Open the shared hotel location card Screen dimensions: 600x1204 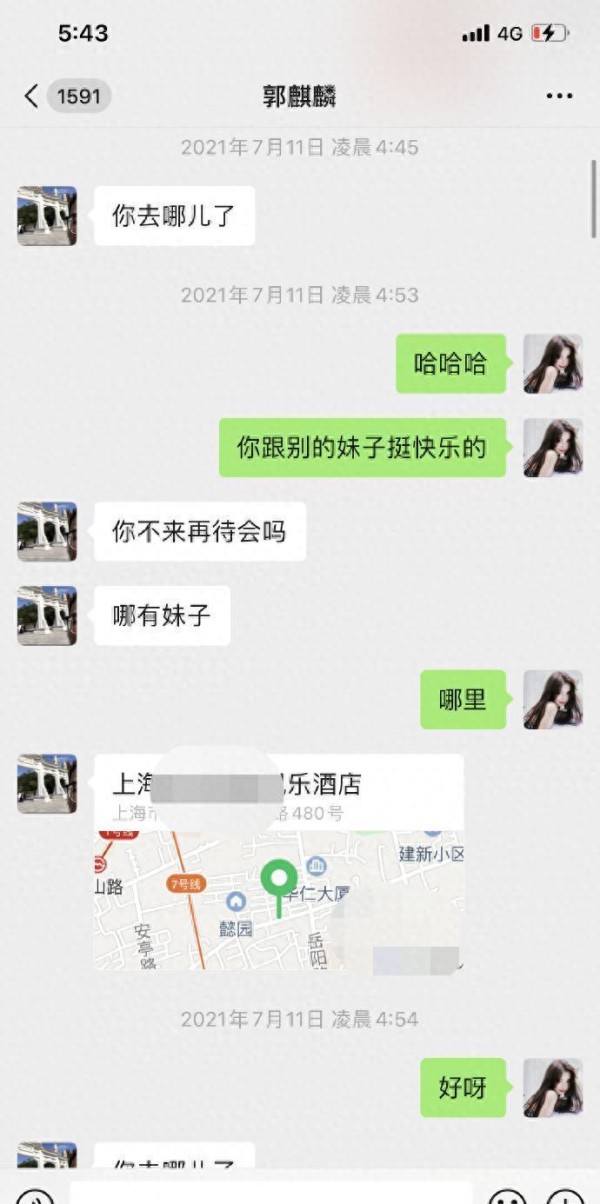click(x=279, y=862)
